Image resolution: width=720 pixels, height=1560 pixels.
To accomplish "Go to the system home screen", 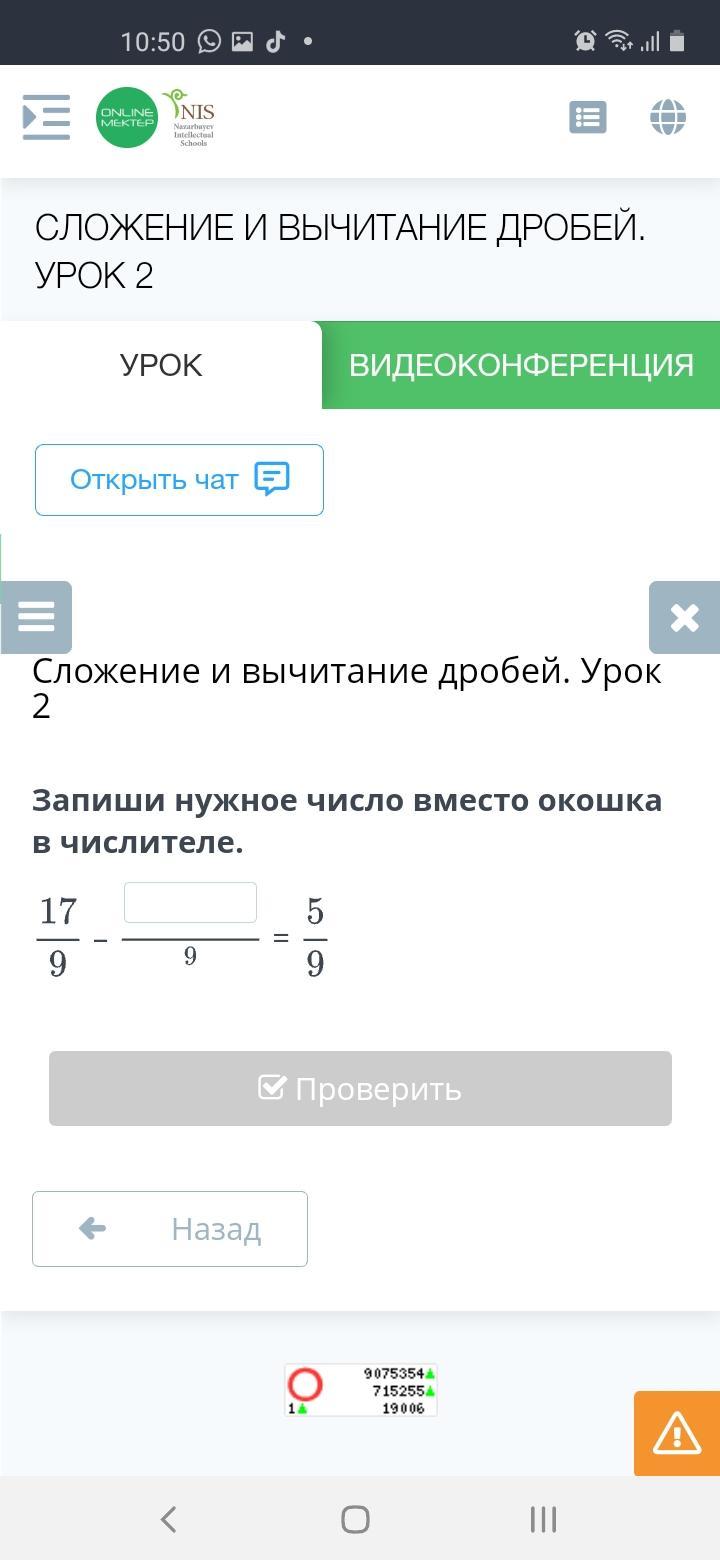I will coord(355,1519).
